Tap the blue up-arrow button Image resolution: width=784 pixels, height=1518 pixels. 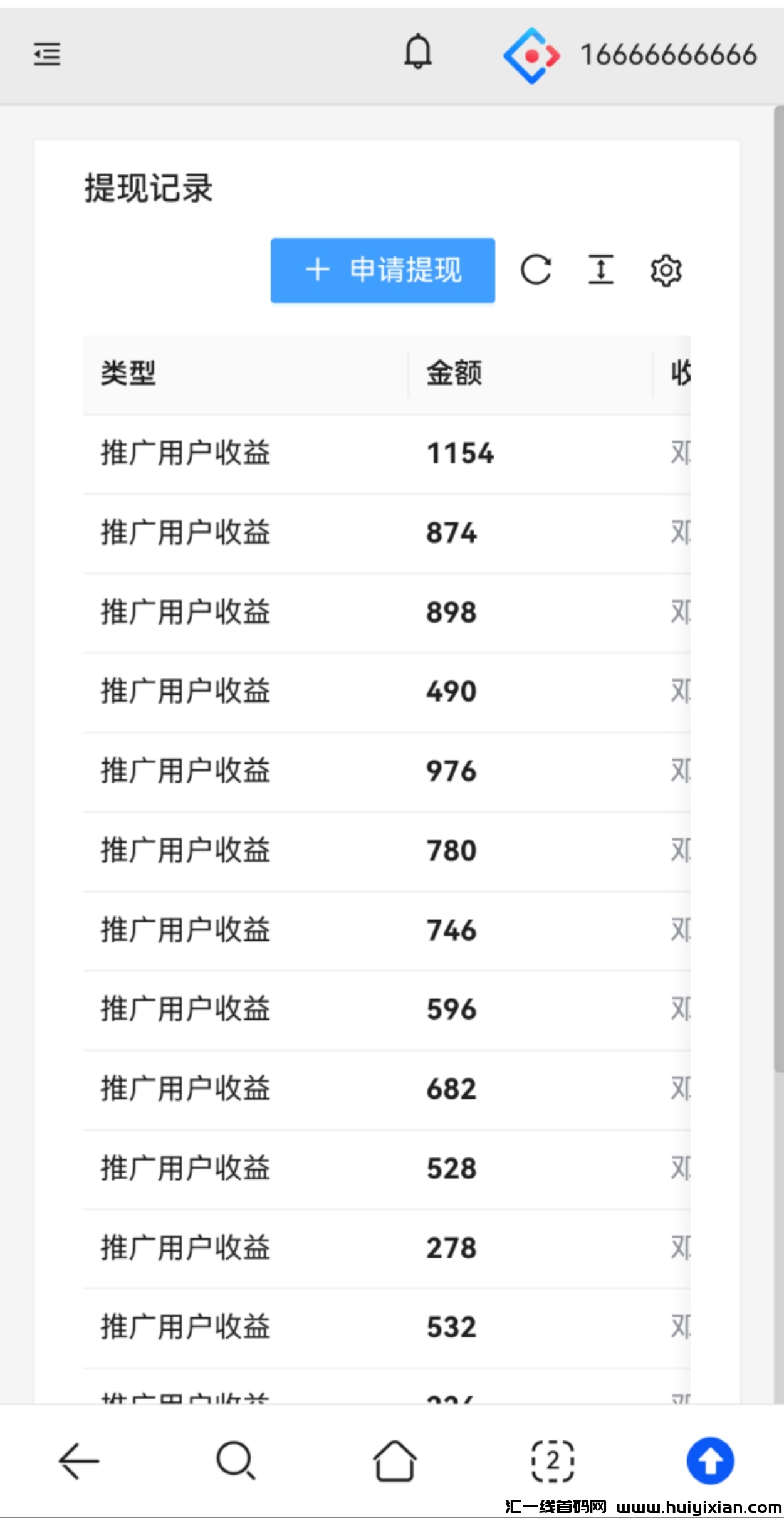(710, 1461)
